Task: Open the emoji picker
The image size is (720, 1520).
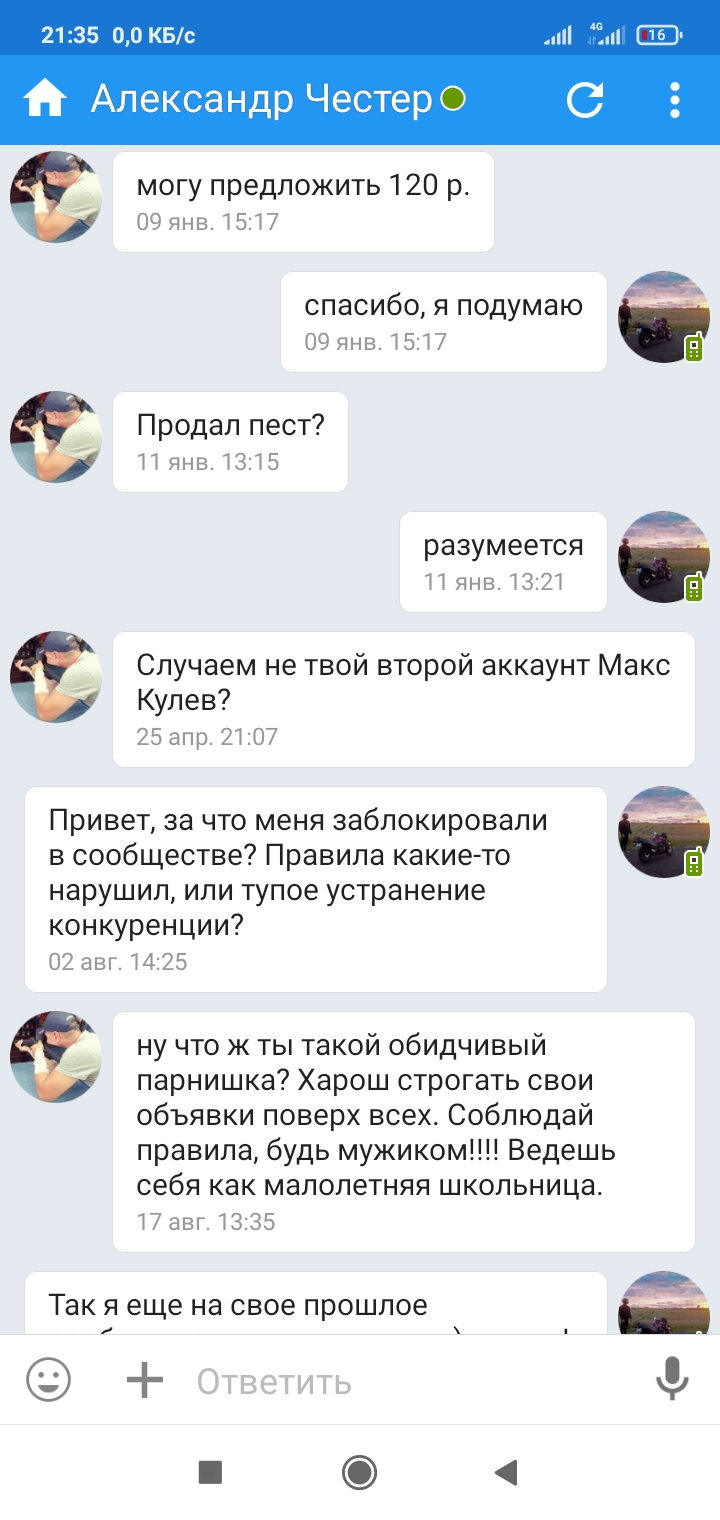Action: tap(48, 1381)
